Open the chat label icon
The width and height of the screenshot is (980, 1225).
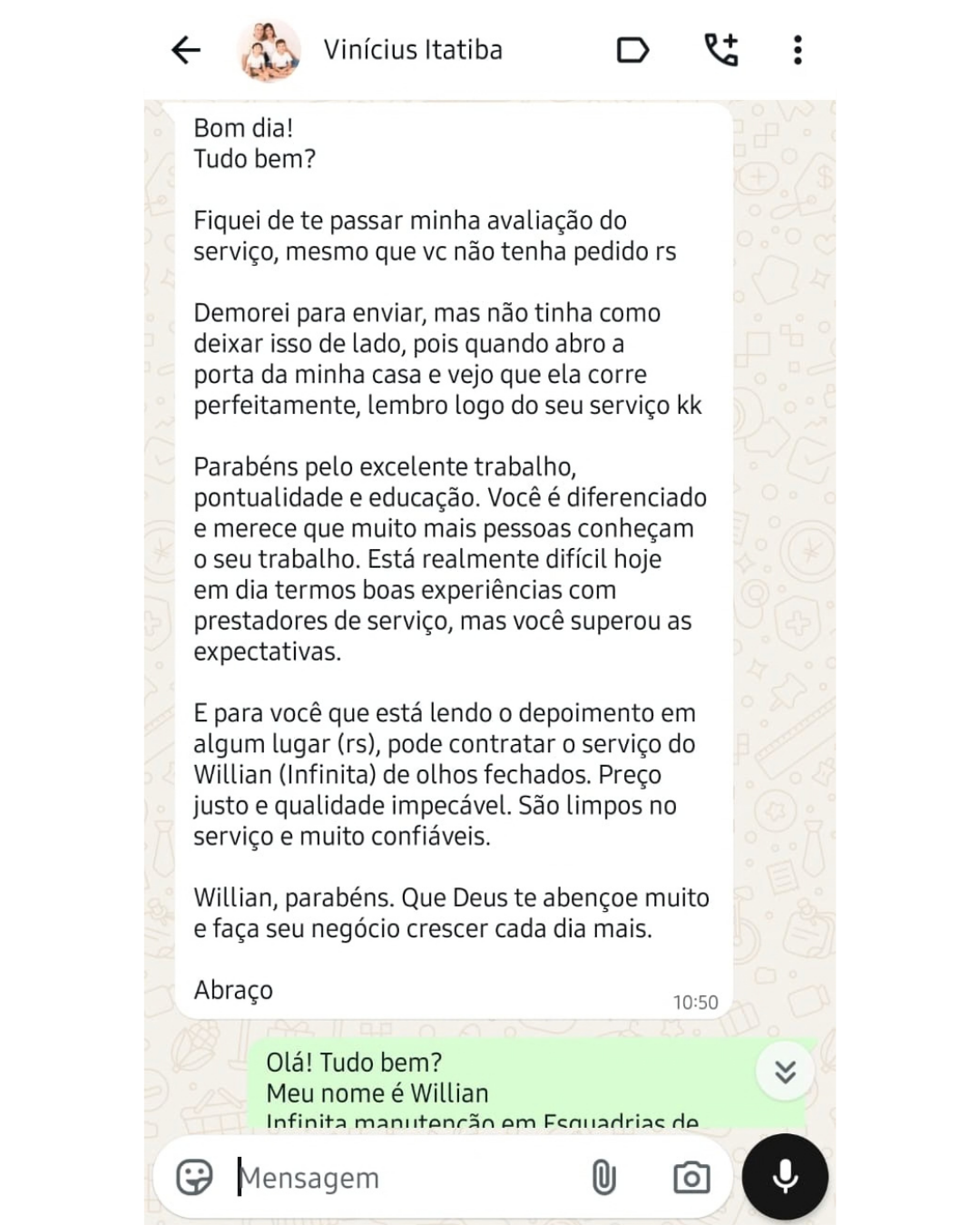point(632,50)
